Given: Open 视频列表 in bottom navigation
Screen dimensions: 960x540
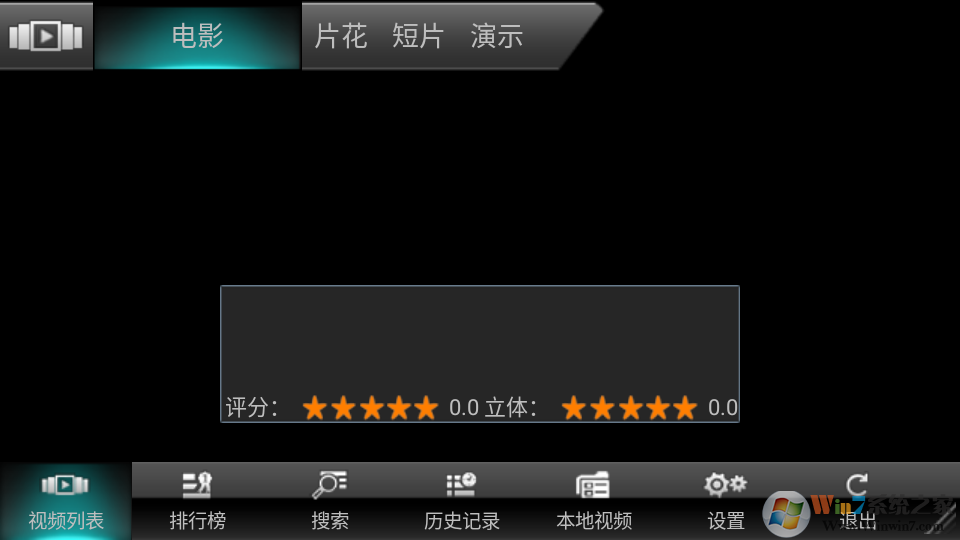Looking at the screenshot, I should coord(66,502).
